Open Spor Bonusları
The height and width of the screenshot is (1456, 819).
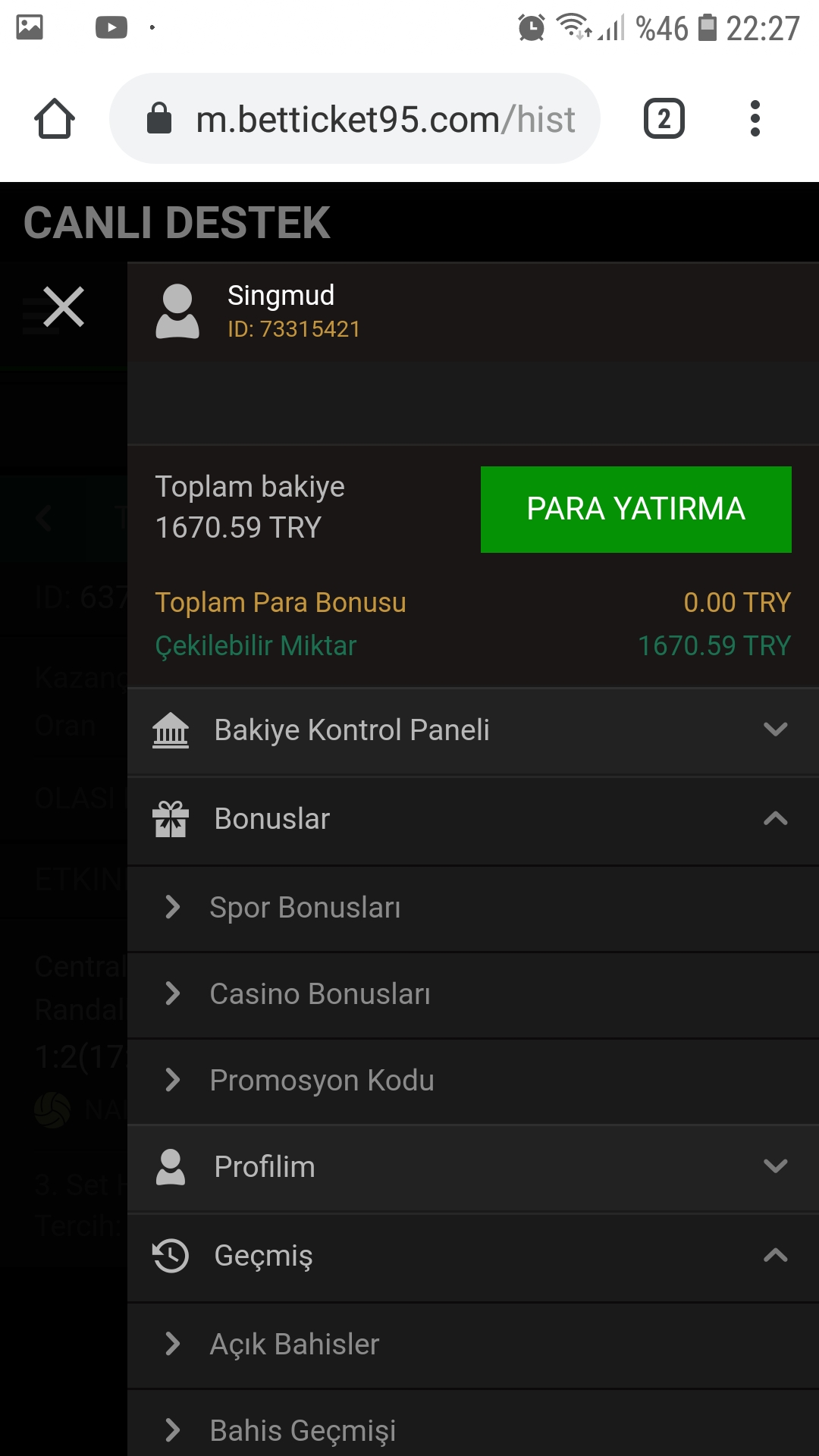(473, 908)
